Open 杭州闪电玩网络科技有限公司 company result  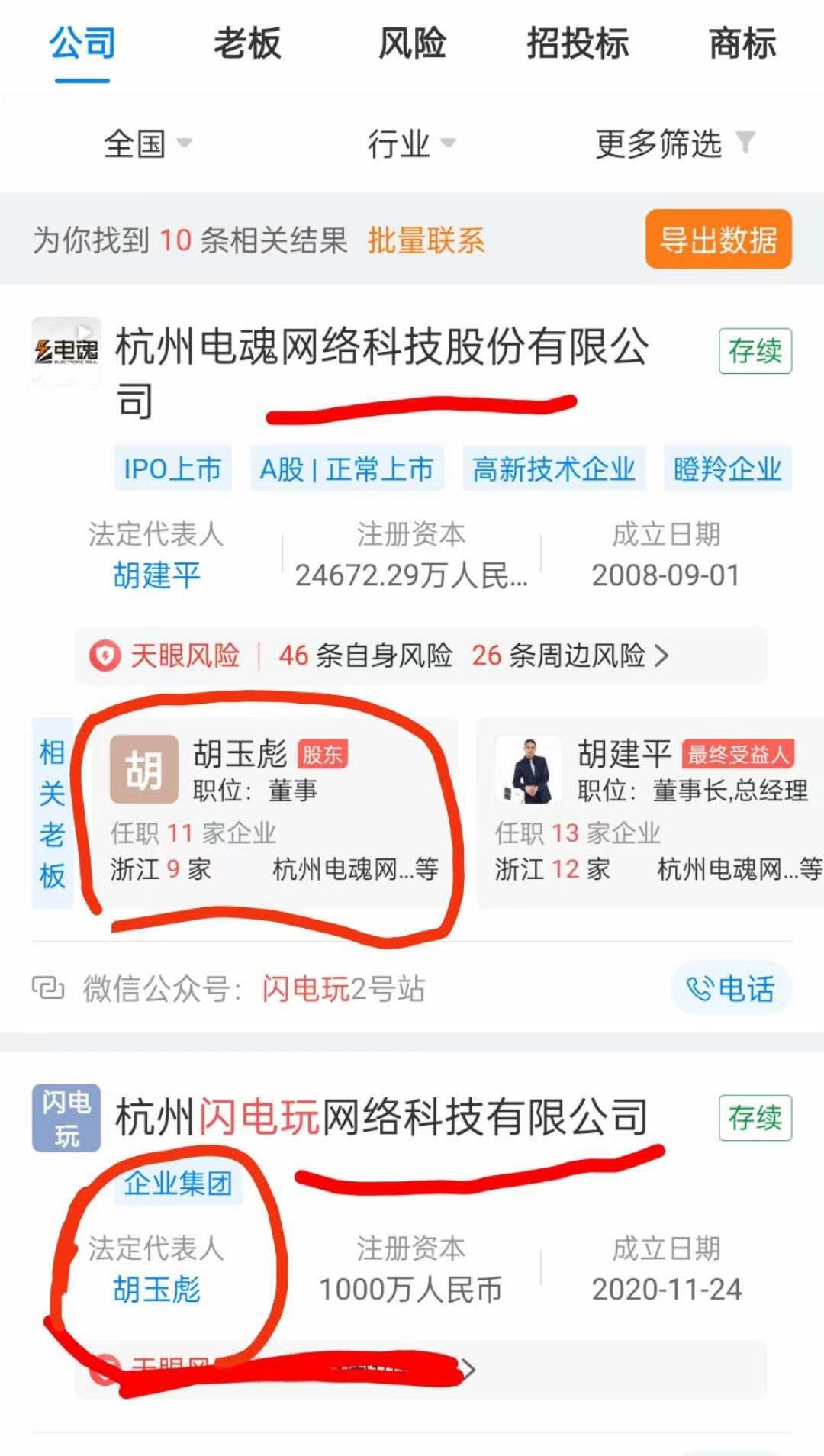click(381, 1117)
